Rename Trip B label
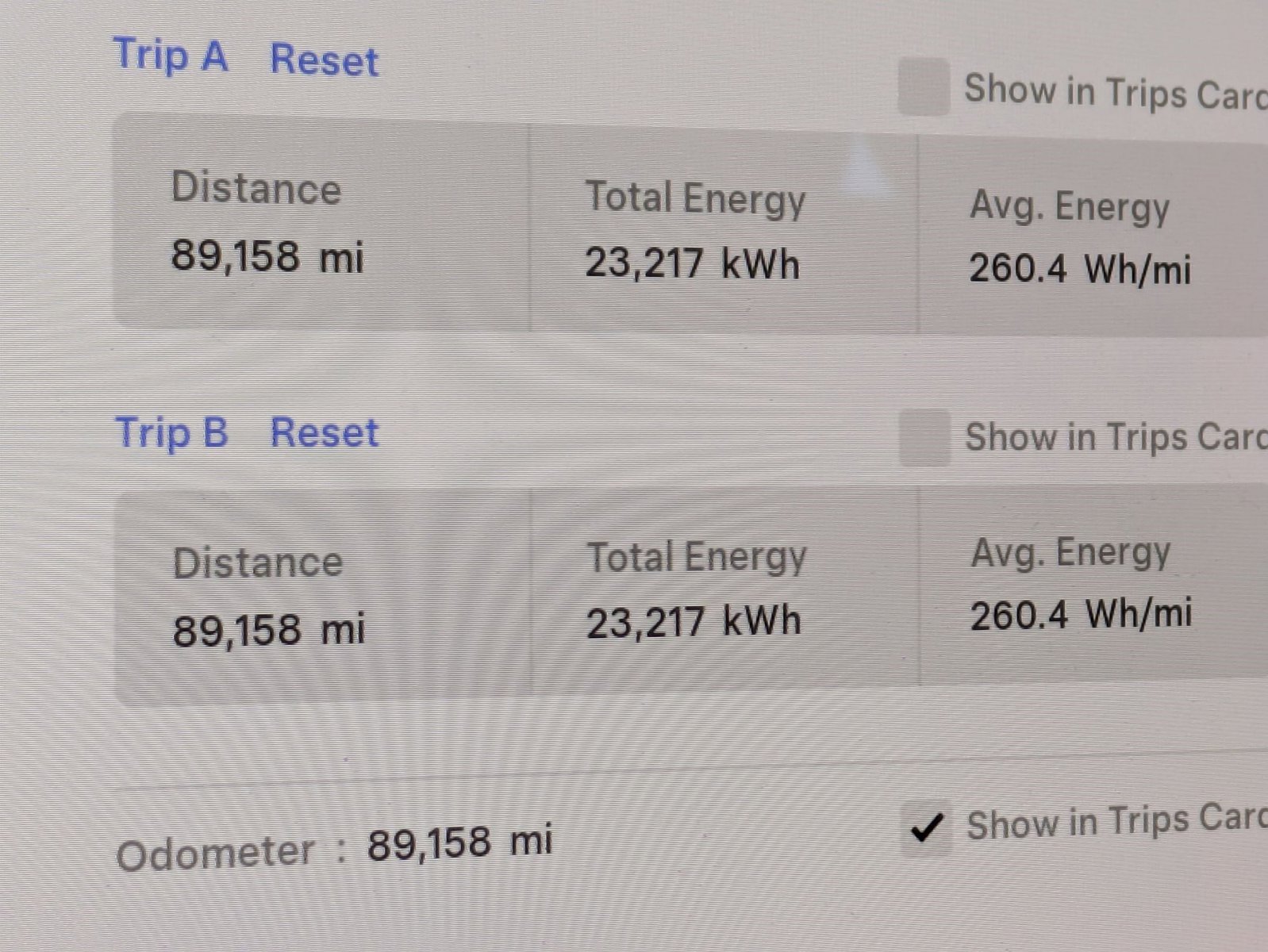This screenshot has width=1268, height=952. pos(171,433)
